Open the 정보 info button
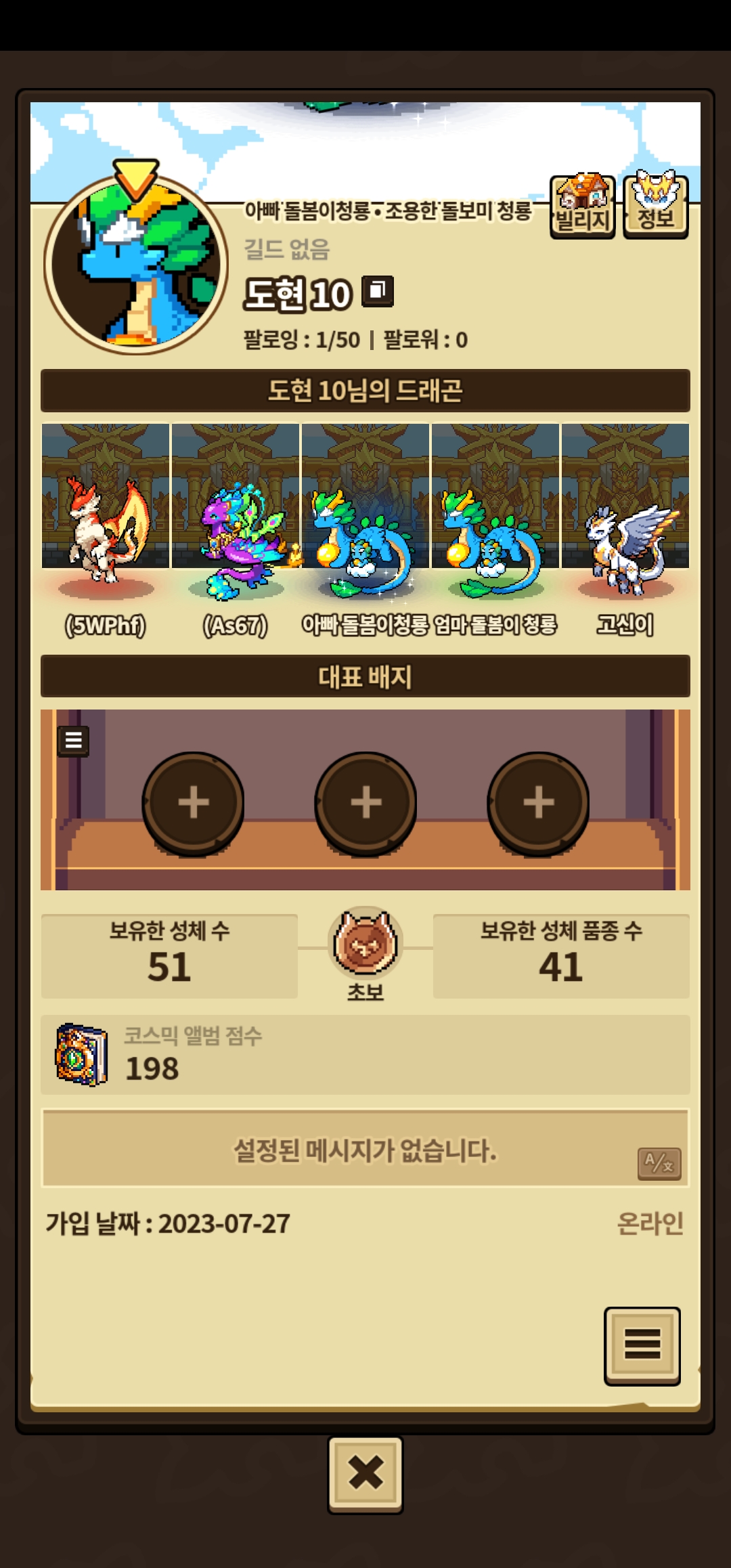Screen dimensions: 731x1568 655,206
